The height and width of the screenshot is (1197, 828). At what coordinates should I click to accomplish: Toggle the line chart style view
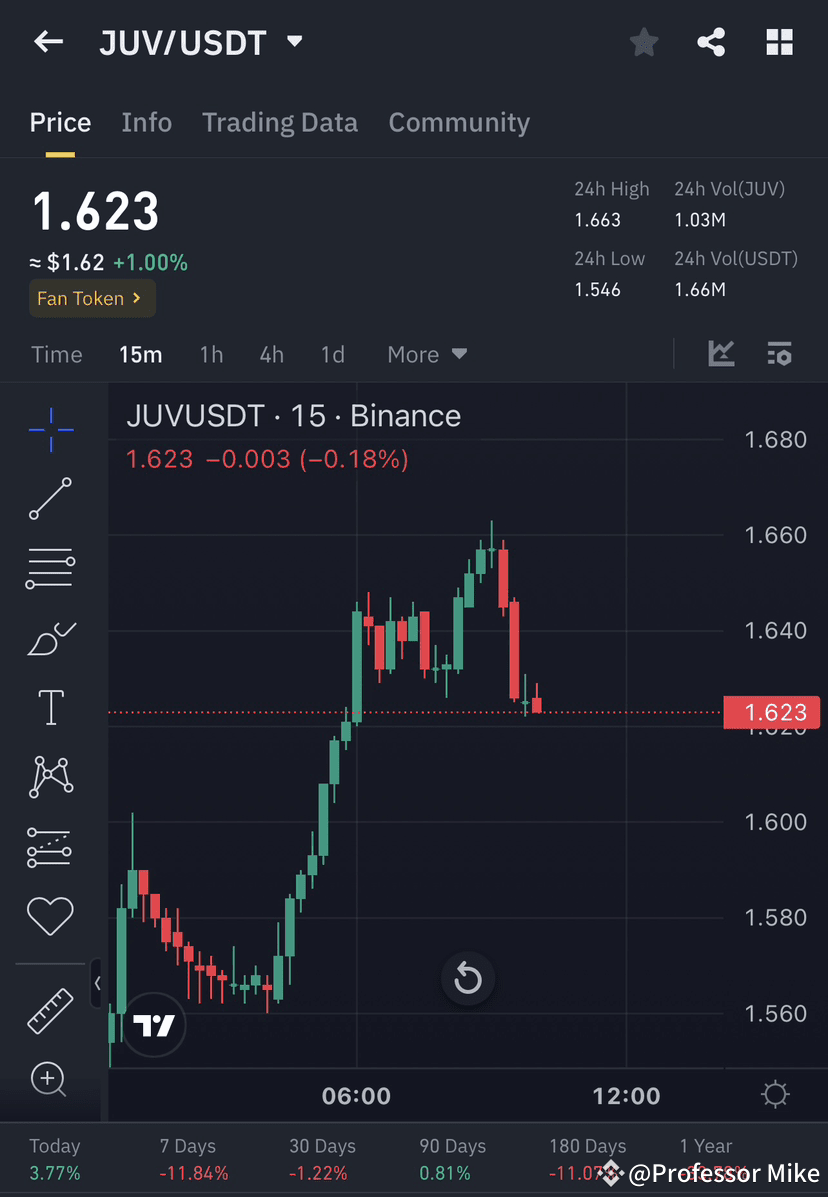[721, 353]
